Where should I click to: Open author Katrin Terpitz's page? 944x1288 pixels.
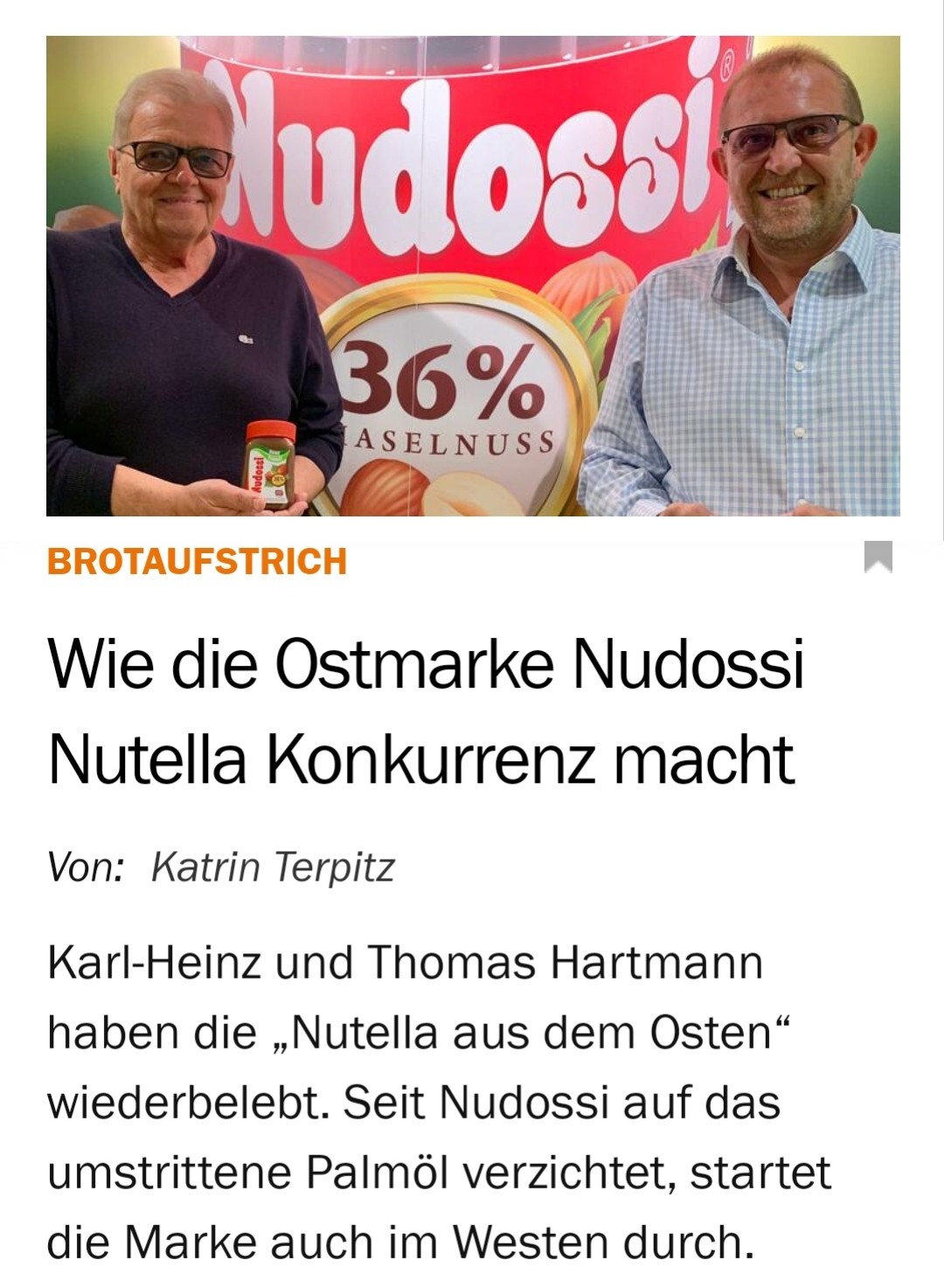(273, 867)
